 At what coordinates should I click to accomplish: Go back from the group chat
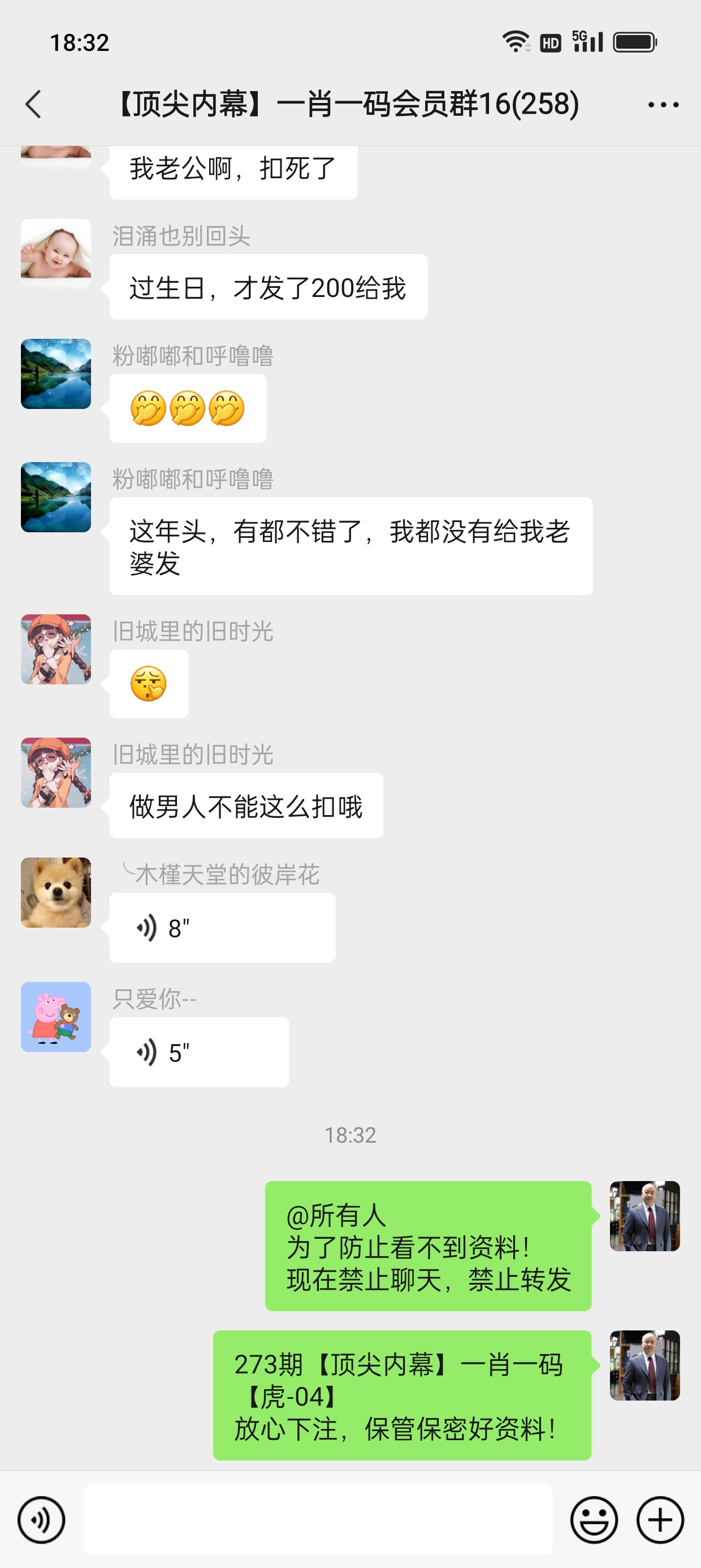pyautogui.click(x=33, y=104)
